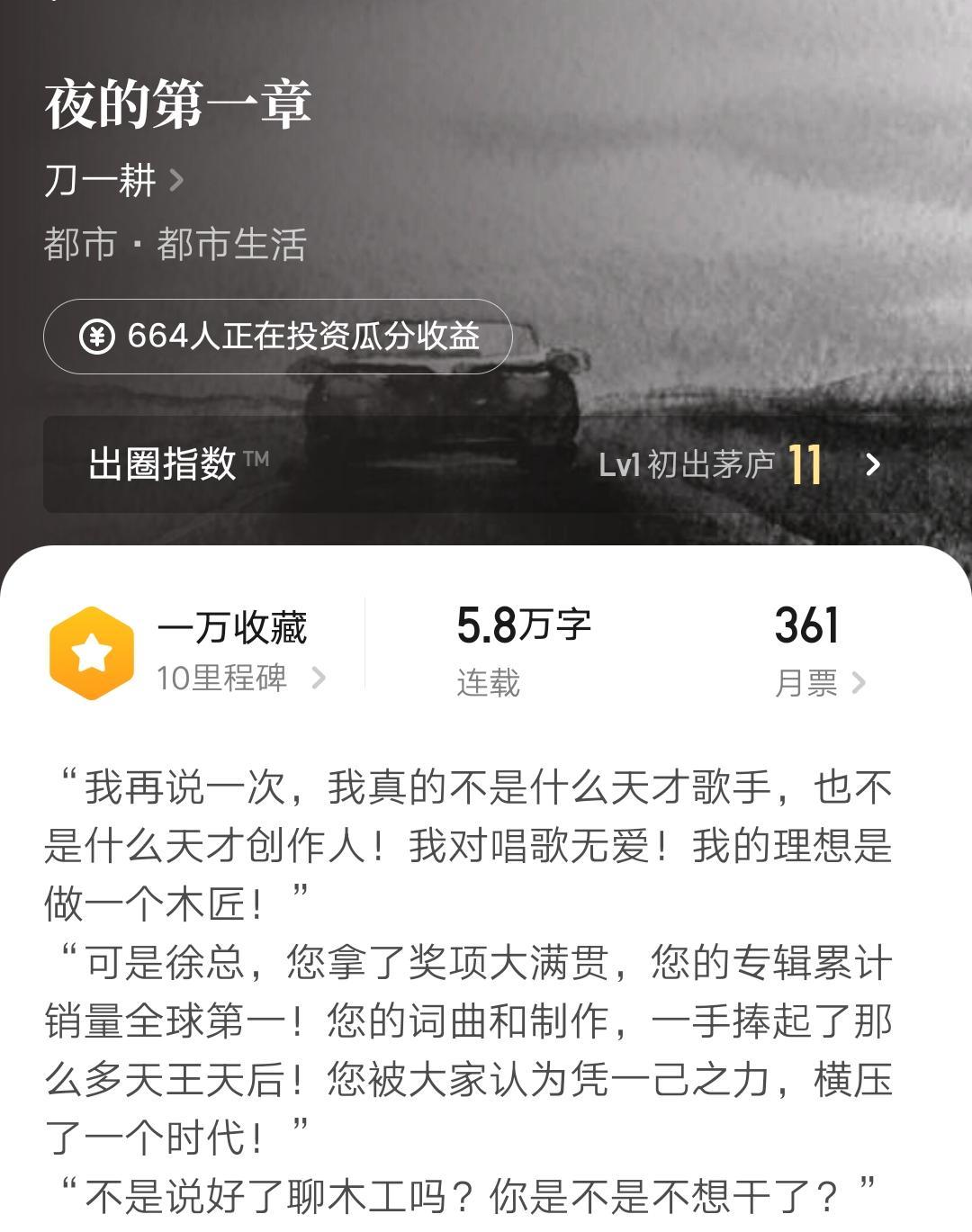Open the 出圈指数 Lv1 初出茅庐 details
Viewport: 972px width, 1232px height.
pos(486,464)
